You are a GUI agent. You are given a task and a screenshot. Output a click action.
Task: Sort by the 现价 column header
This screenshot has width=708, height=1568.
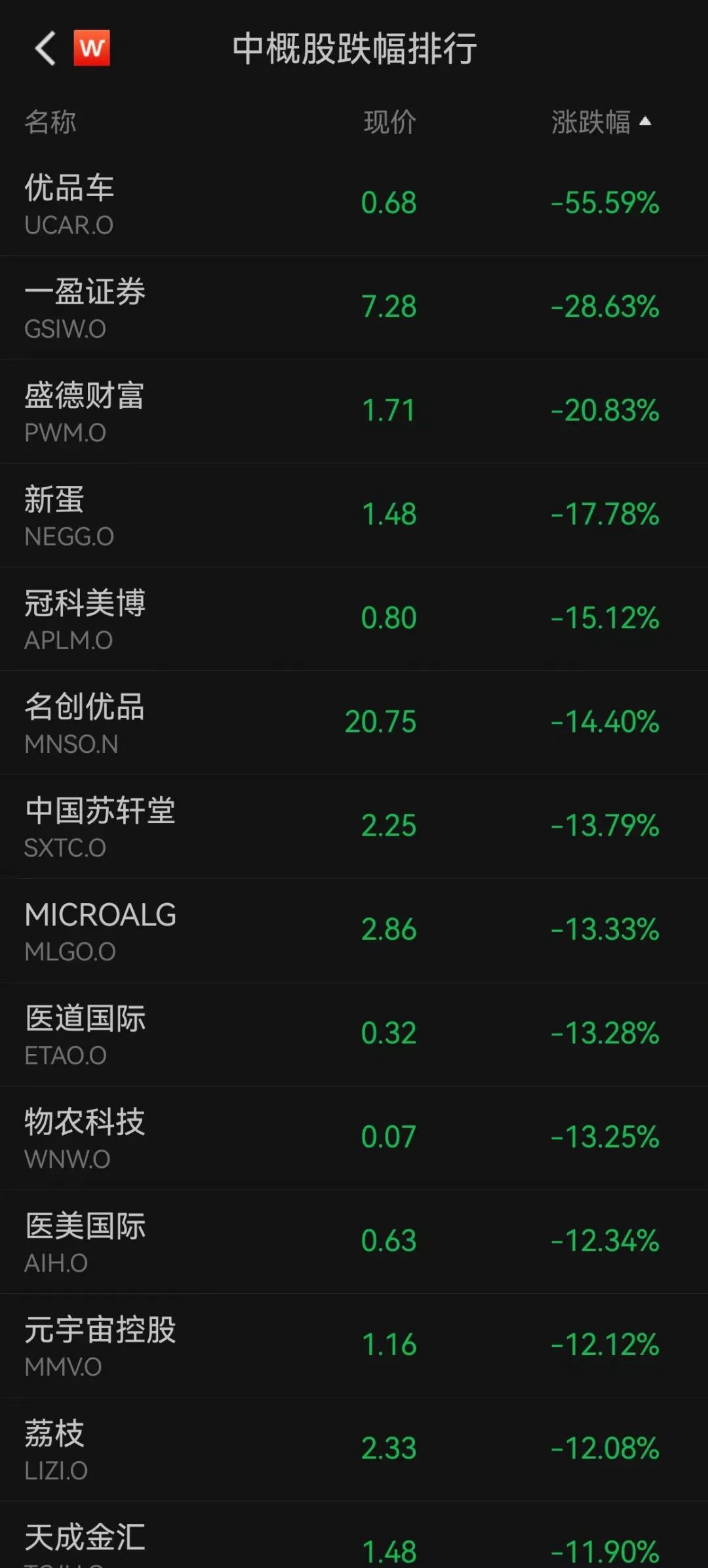coord(390,122)
